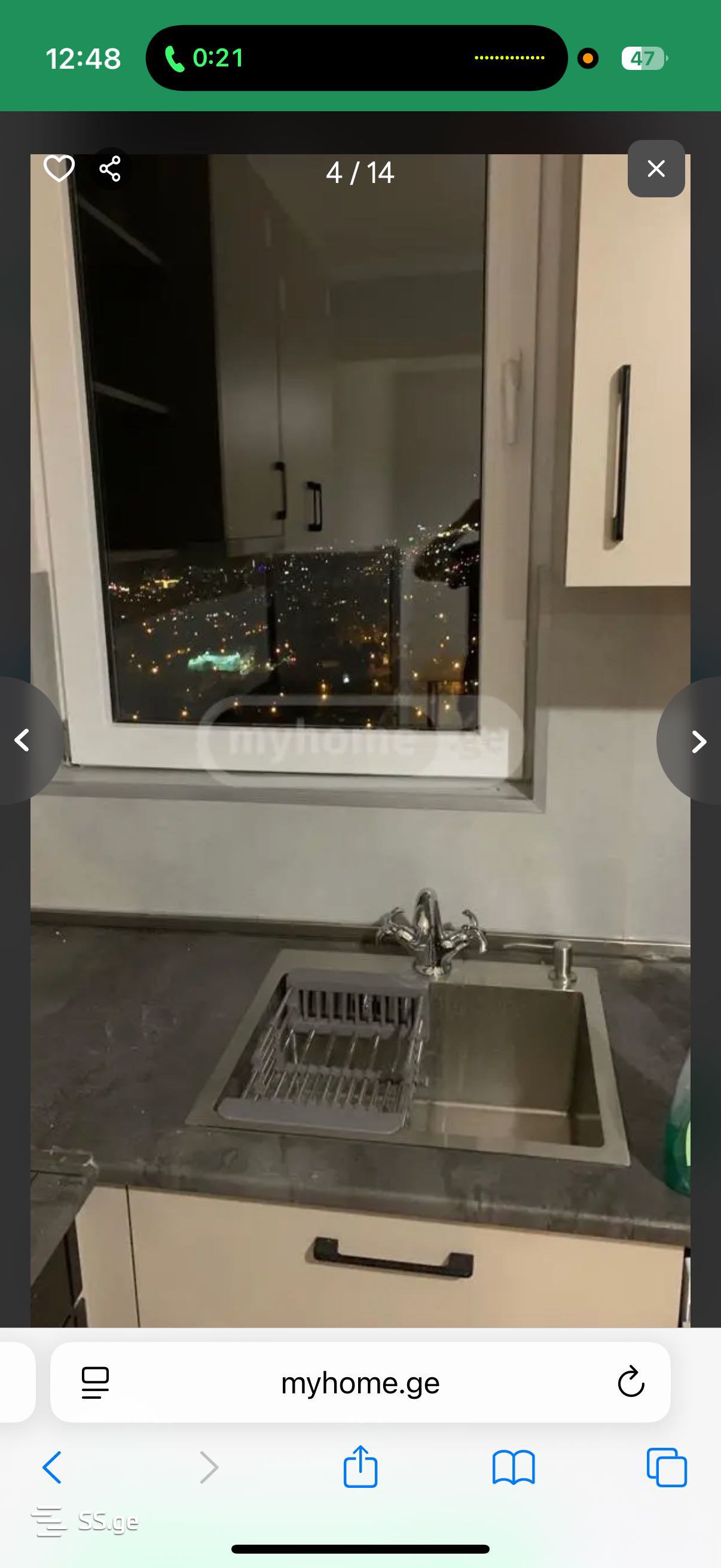Reload the myhome.ge page
This screenshot has height=1568, width=721.
tap(631, 1383)
